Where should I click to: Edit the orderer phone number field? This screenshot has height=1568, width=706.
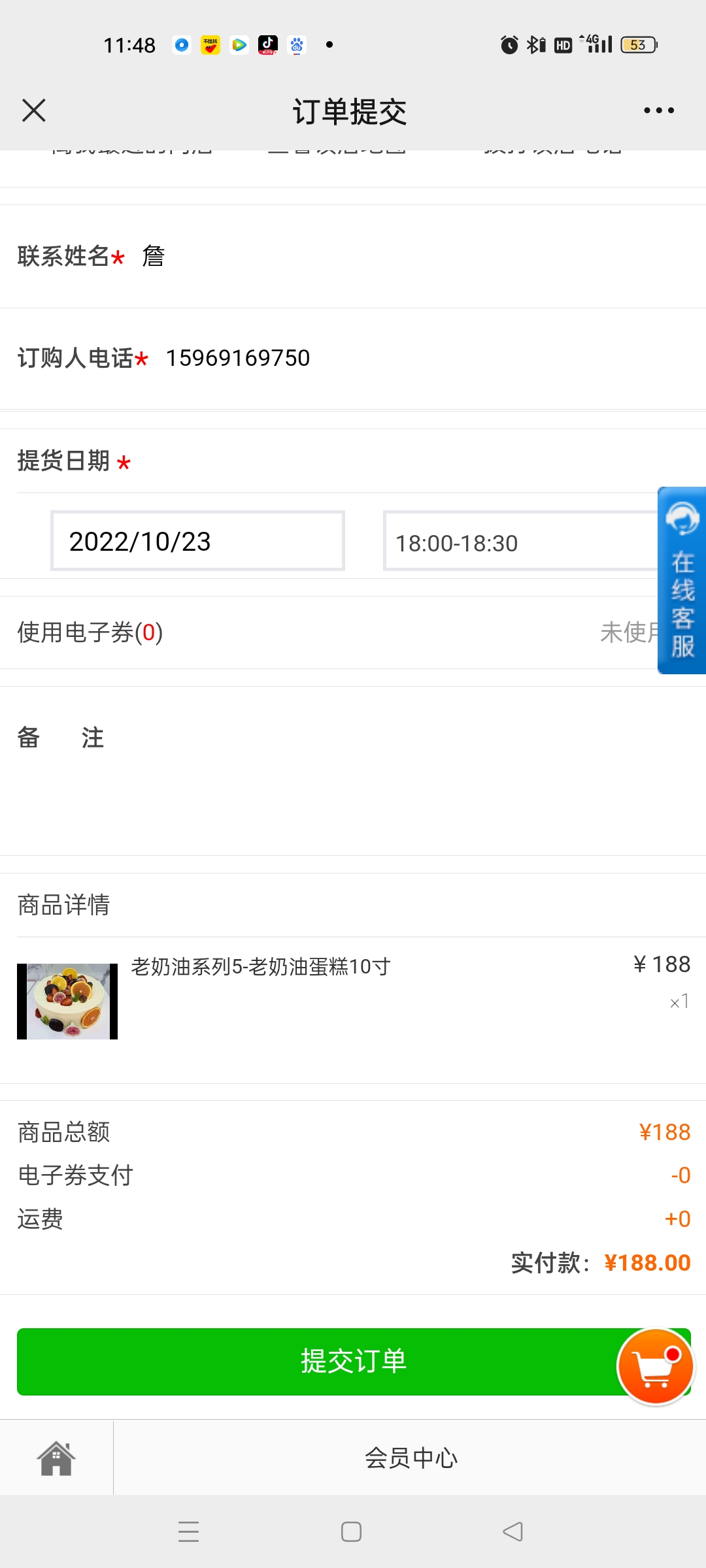click(x=392, y=358)
